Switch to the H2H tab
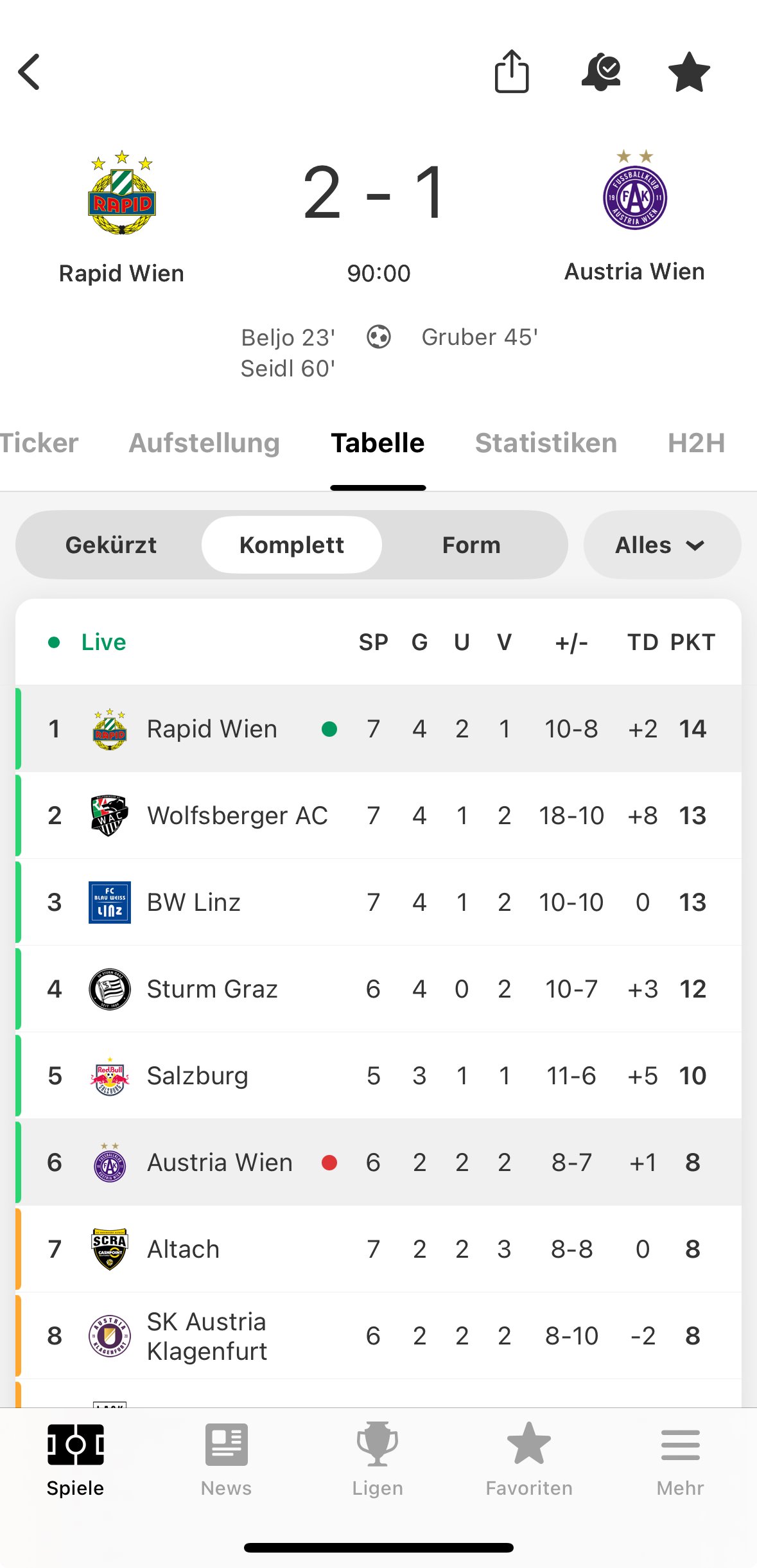Image resolution: width=757 pixels, height=1568 pixels. pyautogui.click(x=696, y=443)
